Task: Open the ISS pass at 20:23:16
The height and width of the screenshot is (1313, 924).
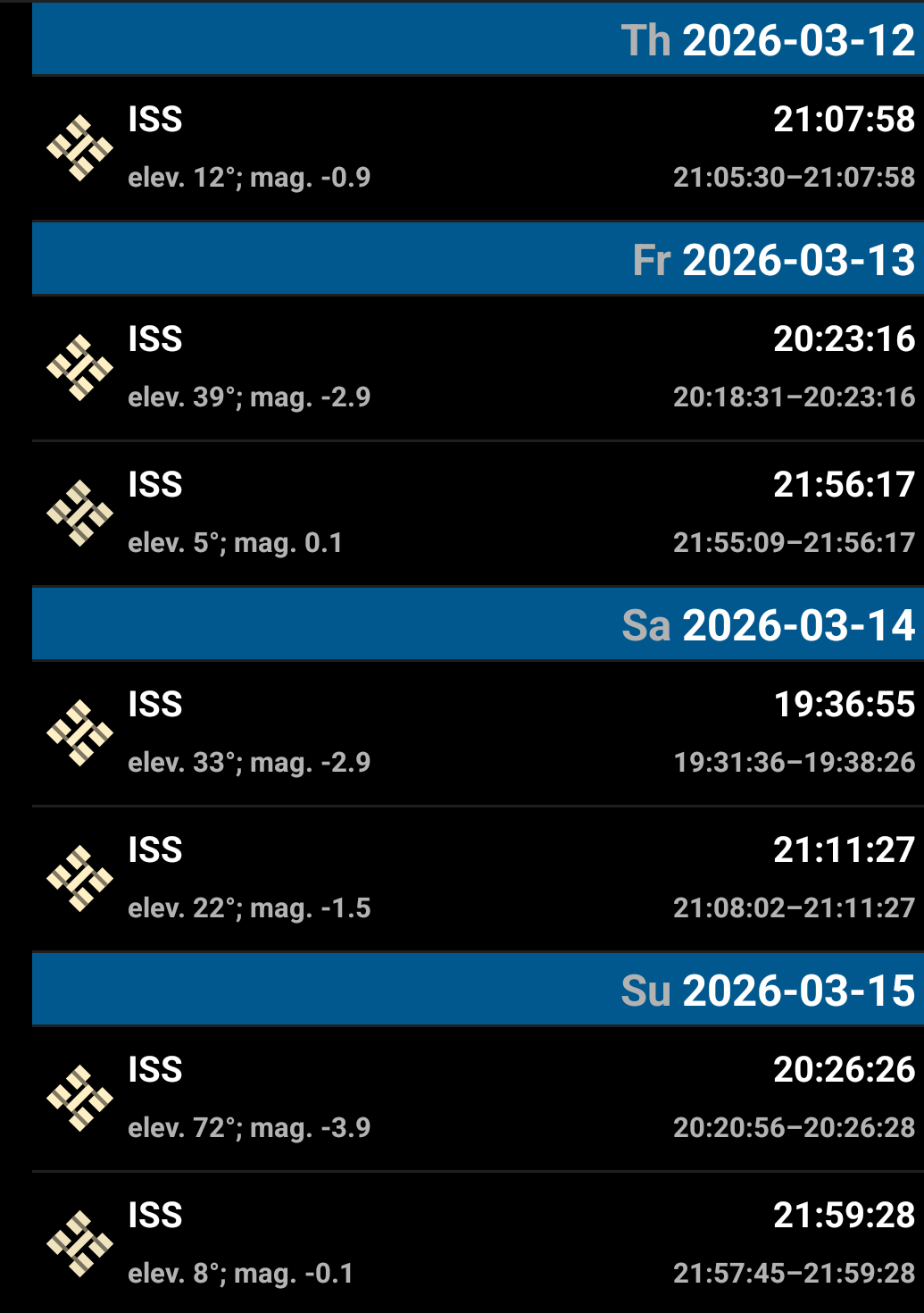Action: click(x=478, y=367)
